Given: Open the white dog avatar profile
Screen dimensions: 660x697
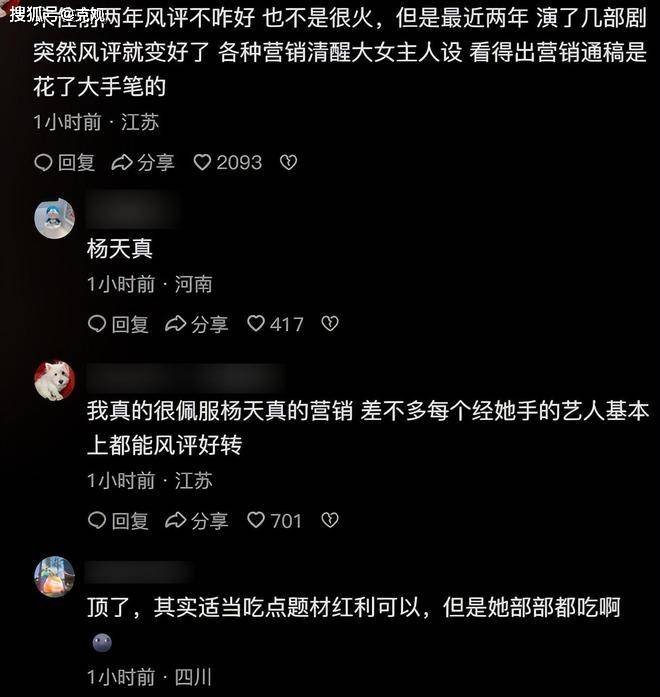Looking at the screenshot, I should coord(54,380).
